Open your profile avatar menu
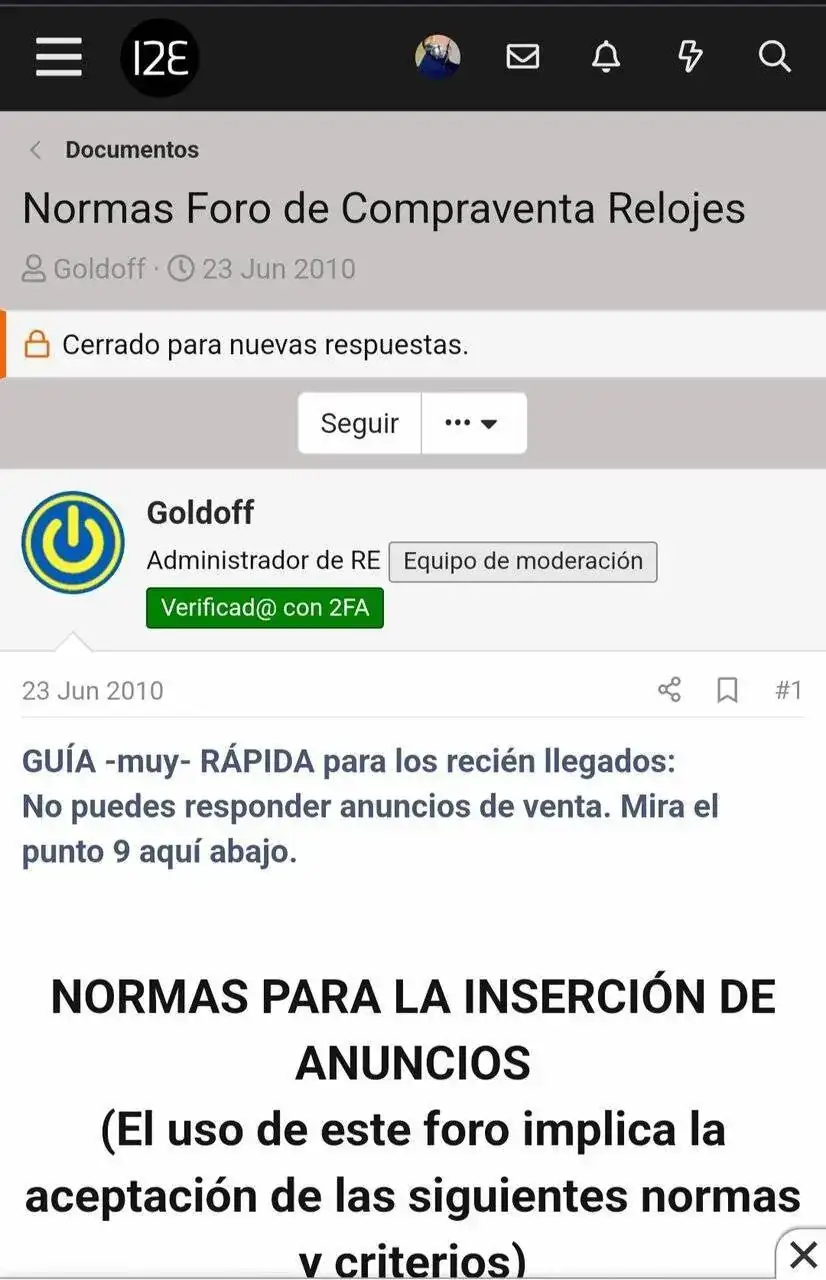The height and width of the screenshot is (1280, 826). coord(438,57)
